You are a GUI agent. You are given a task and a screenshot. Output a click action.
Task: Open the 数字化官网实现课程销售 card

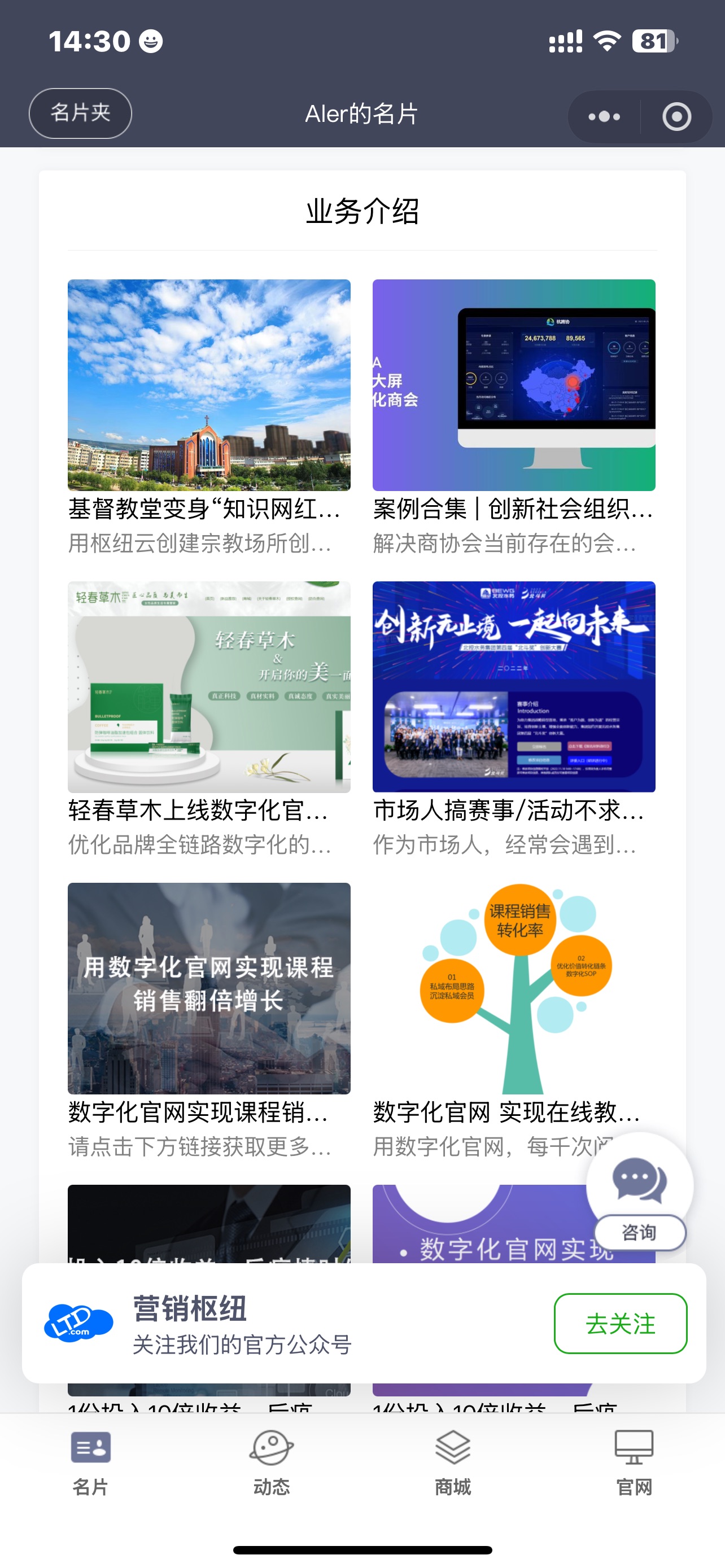pos(209,988)
